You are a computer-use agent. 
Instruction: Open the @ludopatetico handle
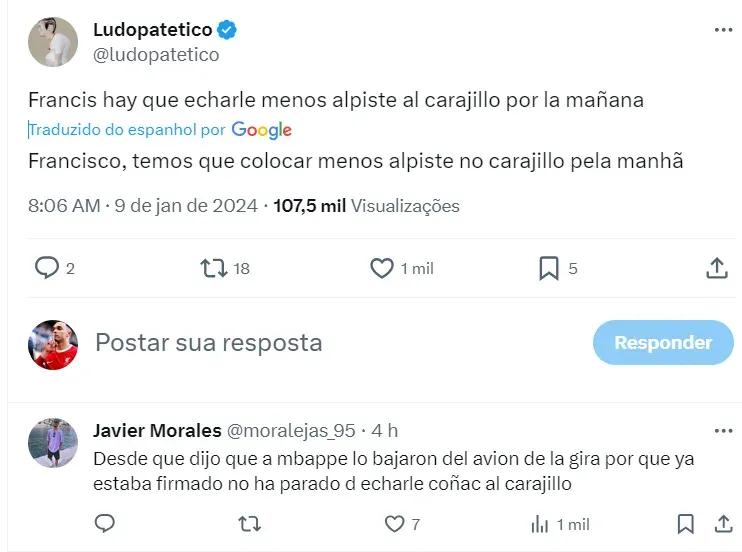[155, 55]
